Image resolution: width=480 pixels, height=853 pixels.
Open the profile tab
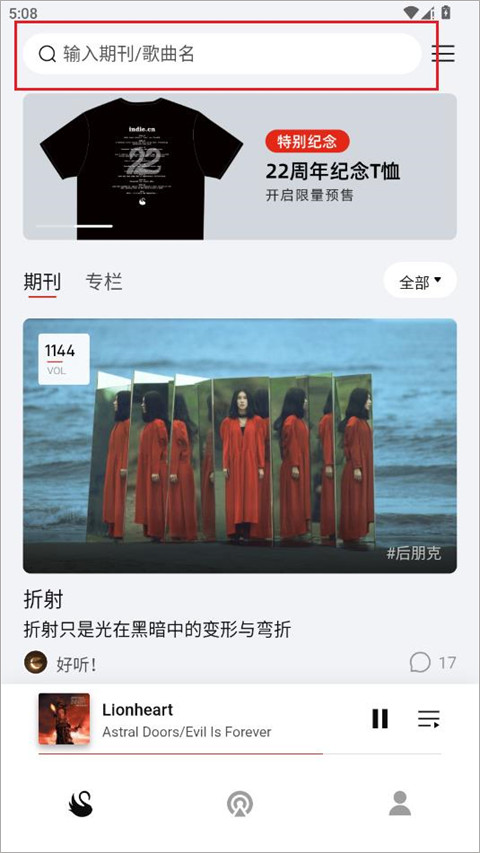tap(399, 803)
